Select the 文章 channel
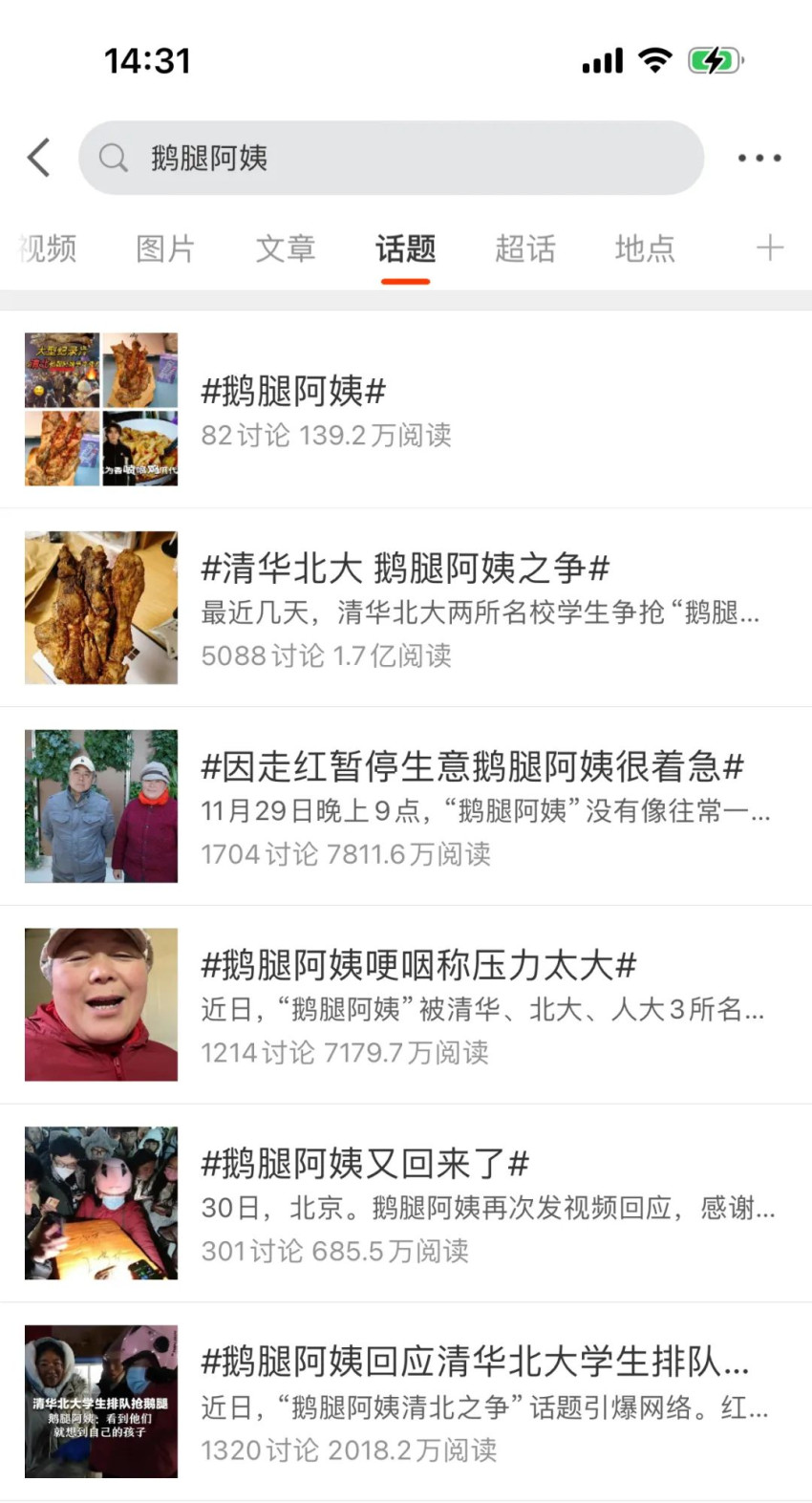The width and height of the screenshot is (812, 1503). (285, 247)
